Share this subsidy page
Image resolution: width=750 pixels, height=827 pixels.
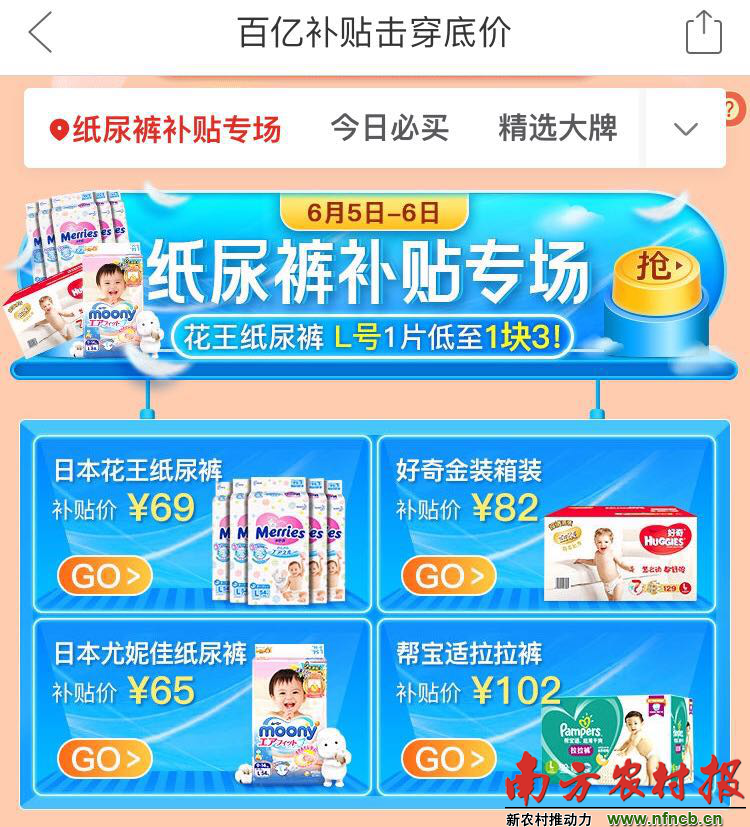[x=703, y=32]
